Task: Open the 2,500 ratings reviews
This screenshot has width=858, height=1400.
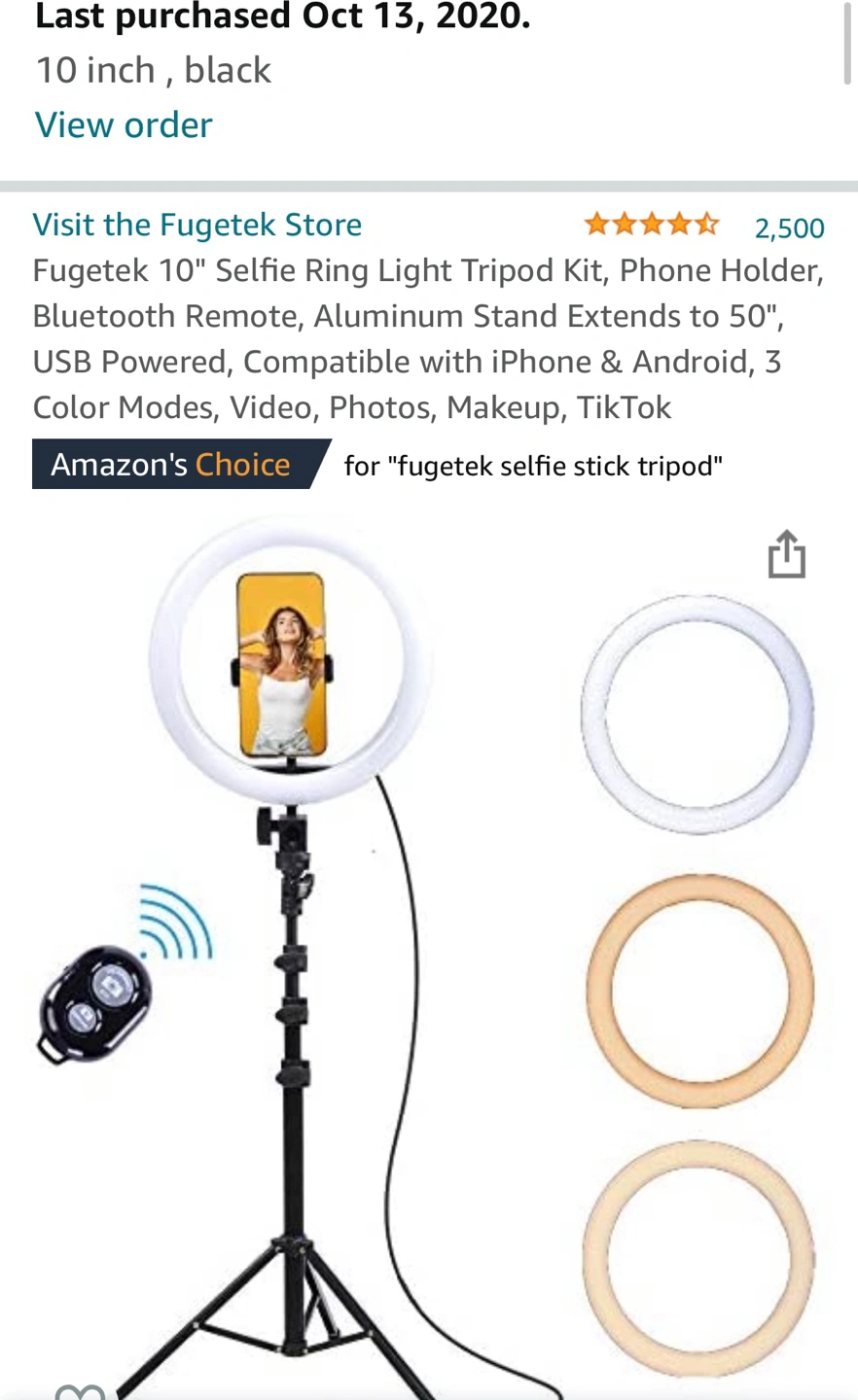Action: click(x=789, y=227)
